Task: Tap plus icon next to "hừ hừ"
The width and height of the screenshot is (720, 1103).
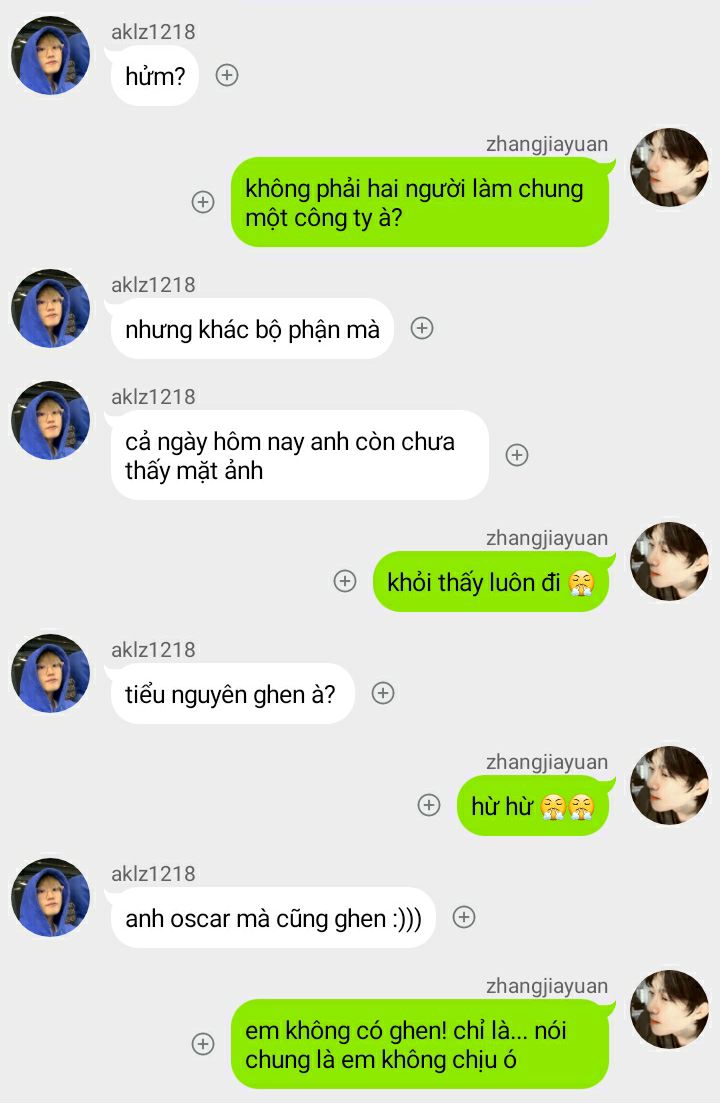Action: pos(429,805)
